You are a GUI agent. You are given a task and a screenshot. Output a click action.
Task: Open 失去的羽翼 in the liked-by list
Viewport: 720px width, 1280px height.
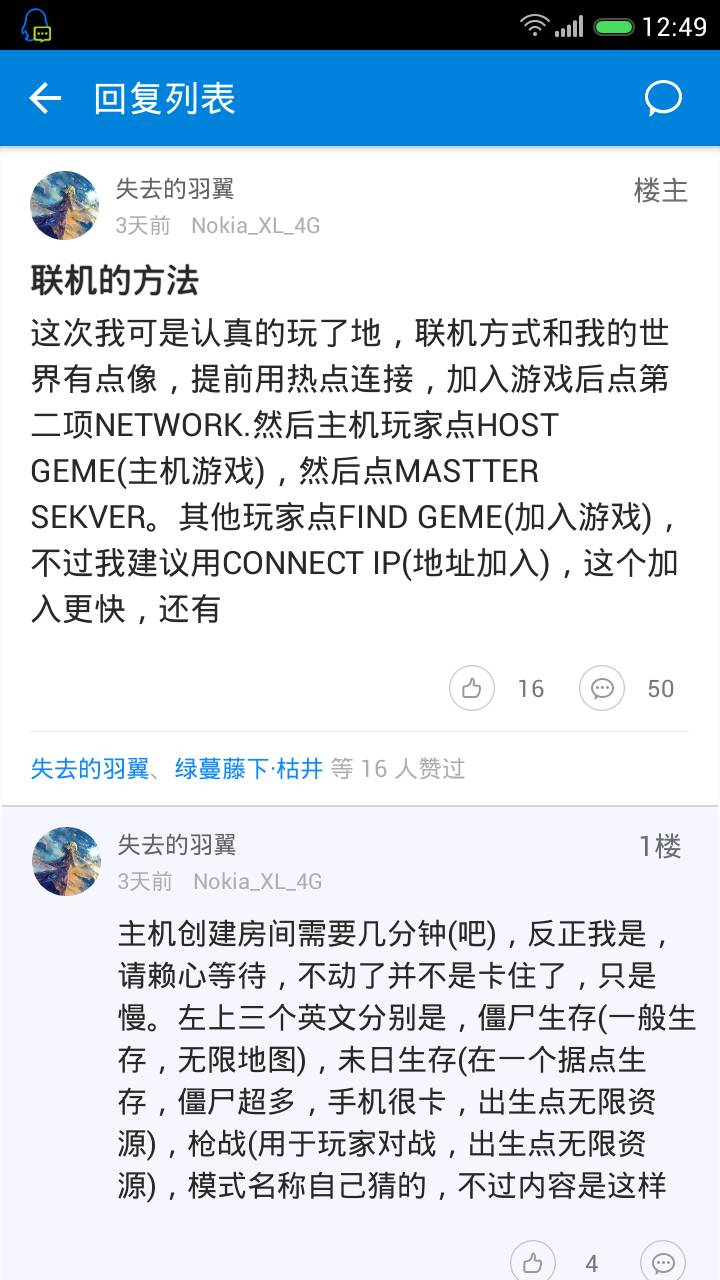coord(89,768)
